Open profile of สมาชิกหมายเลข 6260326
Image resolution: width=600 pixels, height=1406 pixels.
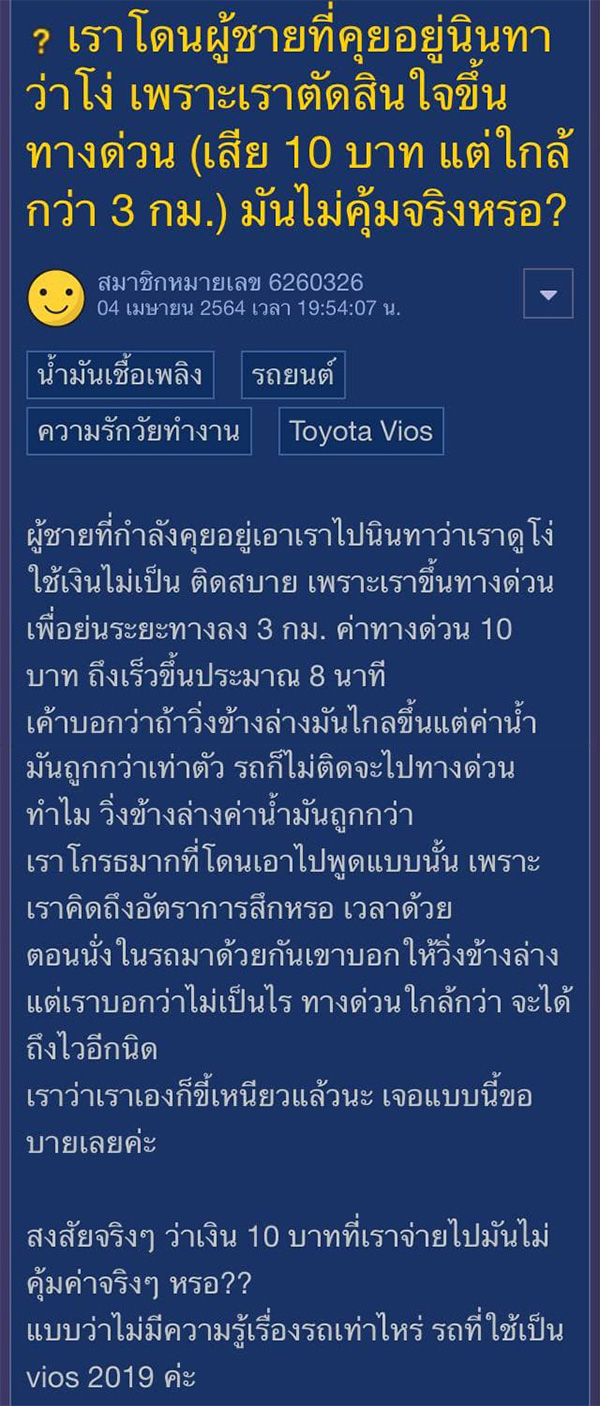coord(230,283)
